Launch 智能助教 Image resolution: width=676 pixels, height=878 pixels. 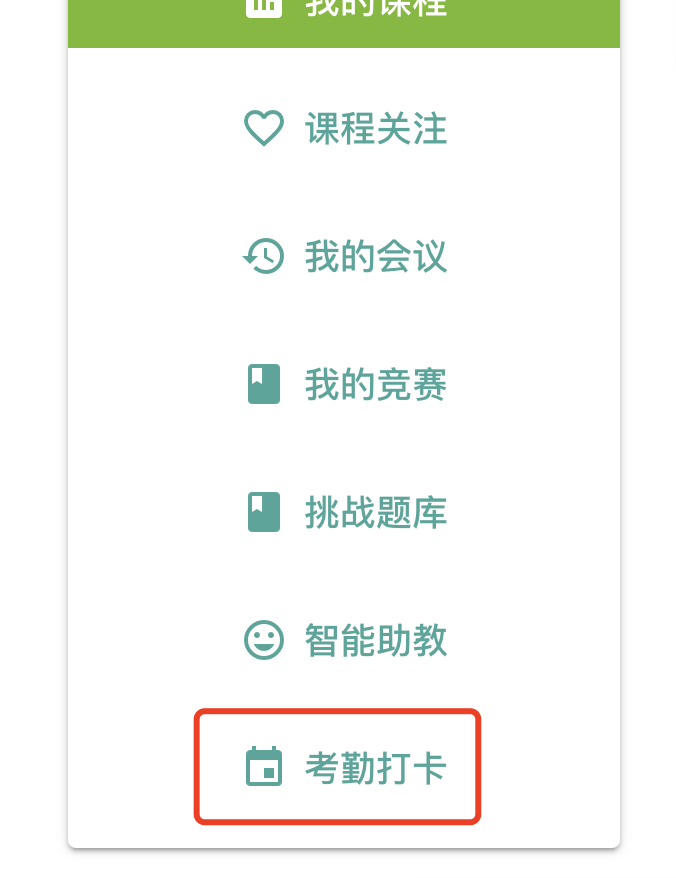click(345, 640)
